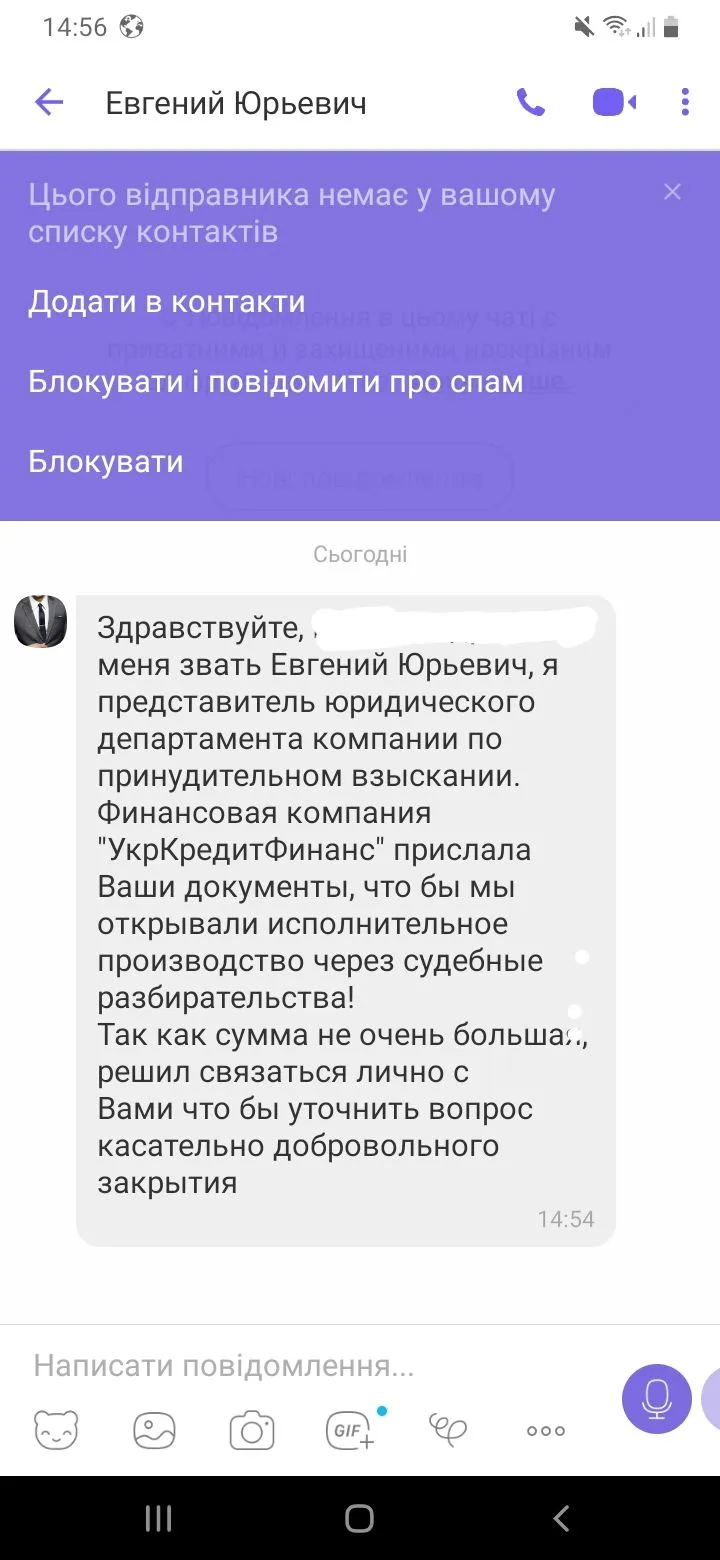
Task: Show more attachment options
Action: [545, 1431]
